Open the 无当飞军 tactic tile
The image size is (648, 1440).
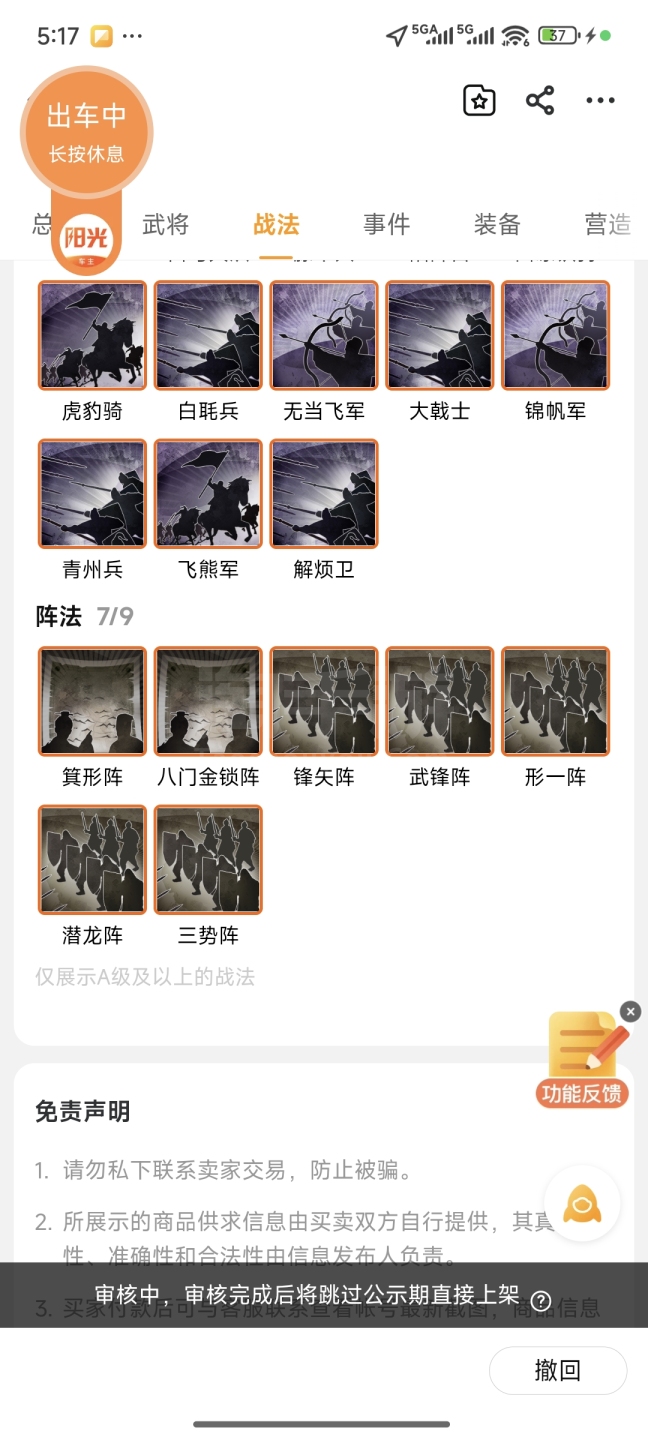324,335
